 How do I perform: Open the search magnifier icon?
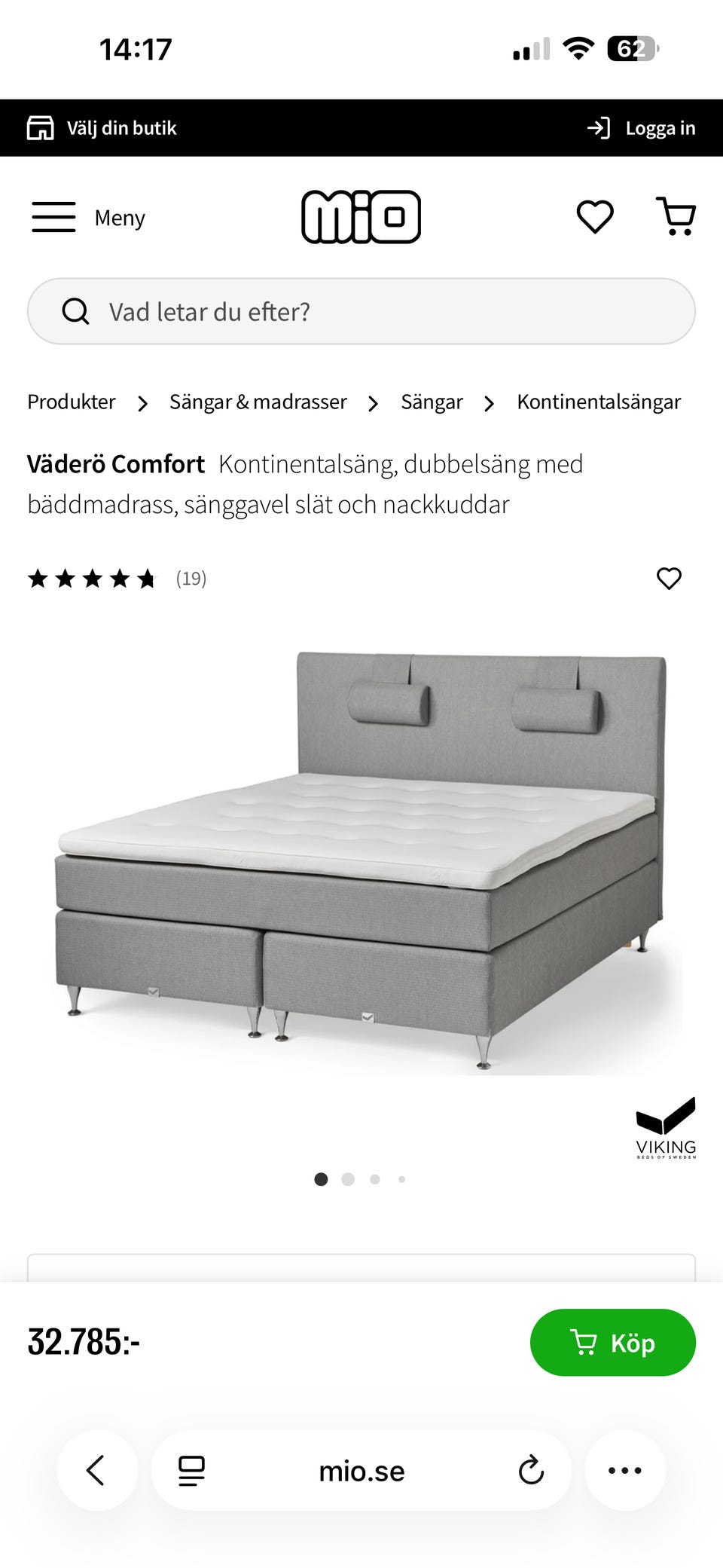click(x=76, y=310)
